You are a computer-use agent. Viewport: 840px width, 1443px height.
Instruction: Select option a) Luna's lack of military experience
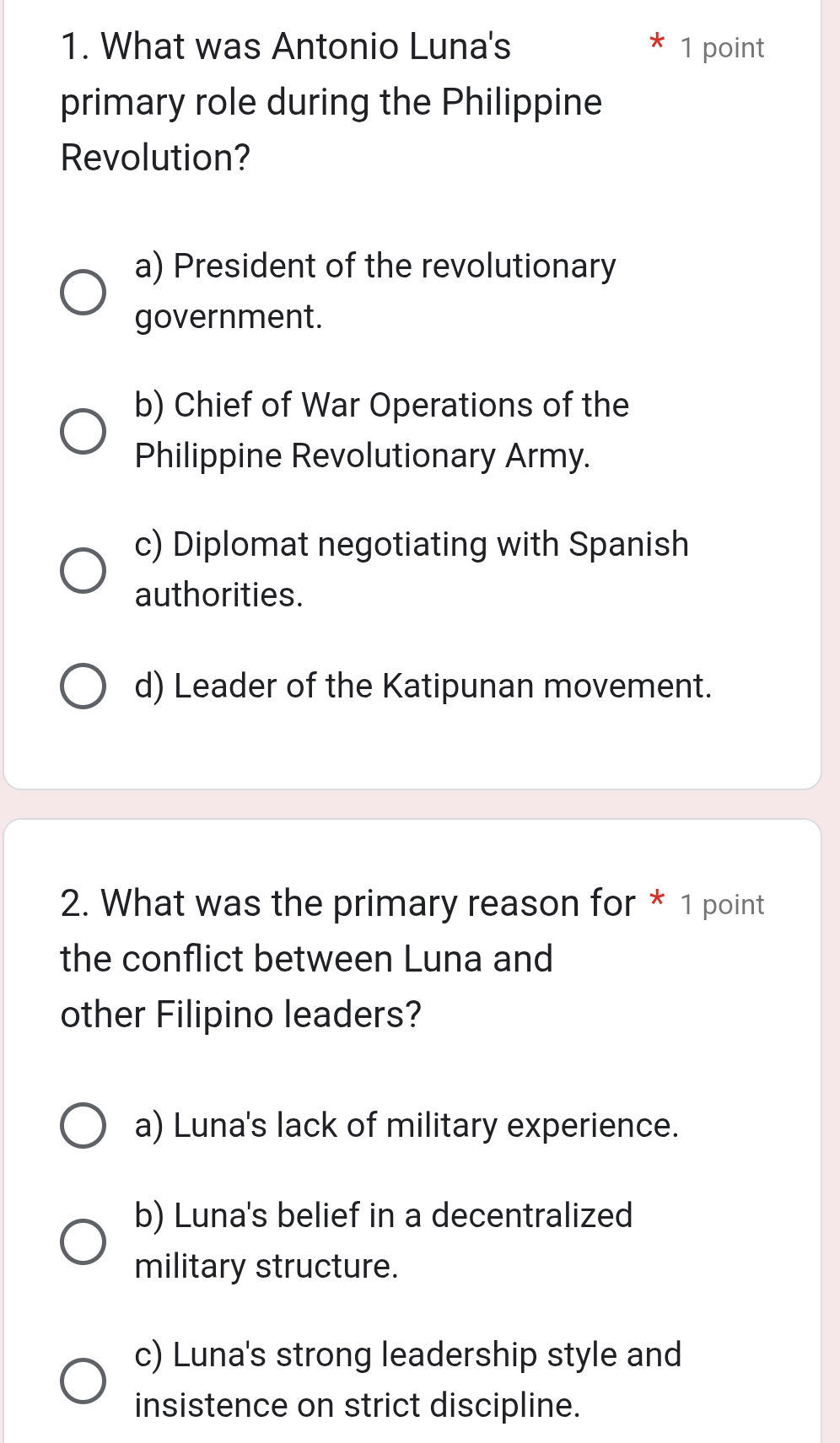83,1125
